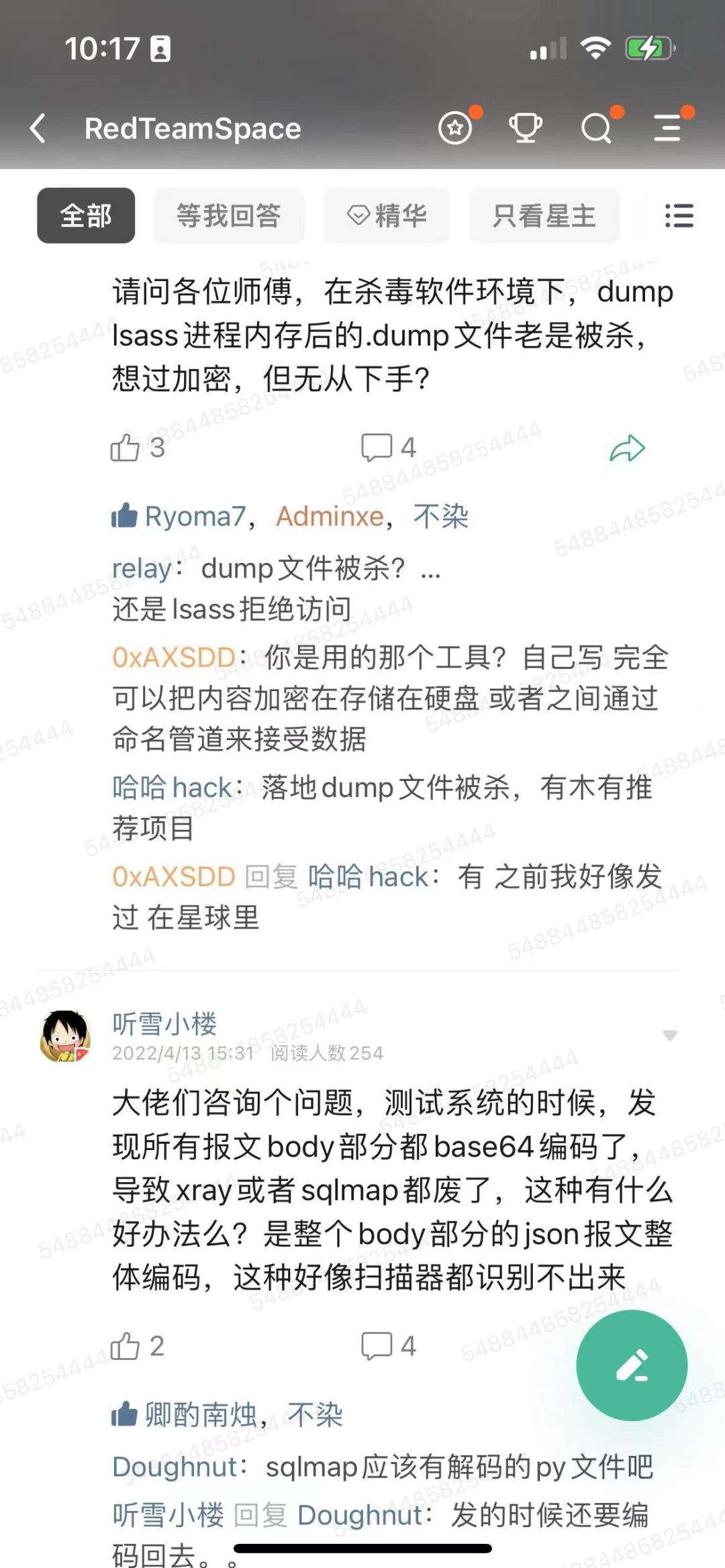Image resolution: width=725 pixels, height=1568 pixels.
Task: Open the trophy leaderboard icon
Action: [526, 127]
